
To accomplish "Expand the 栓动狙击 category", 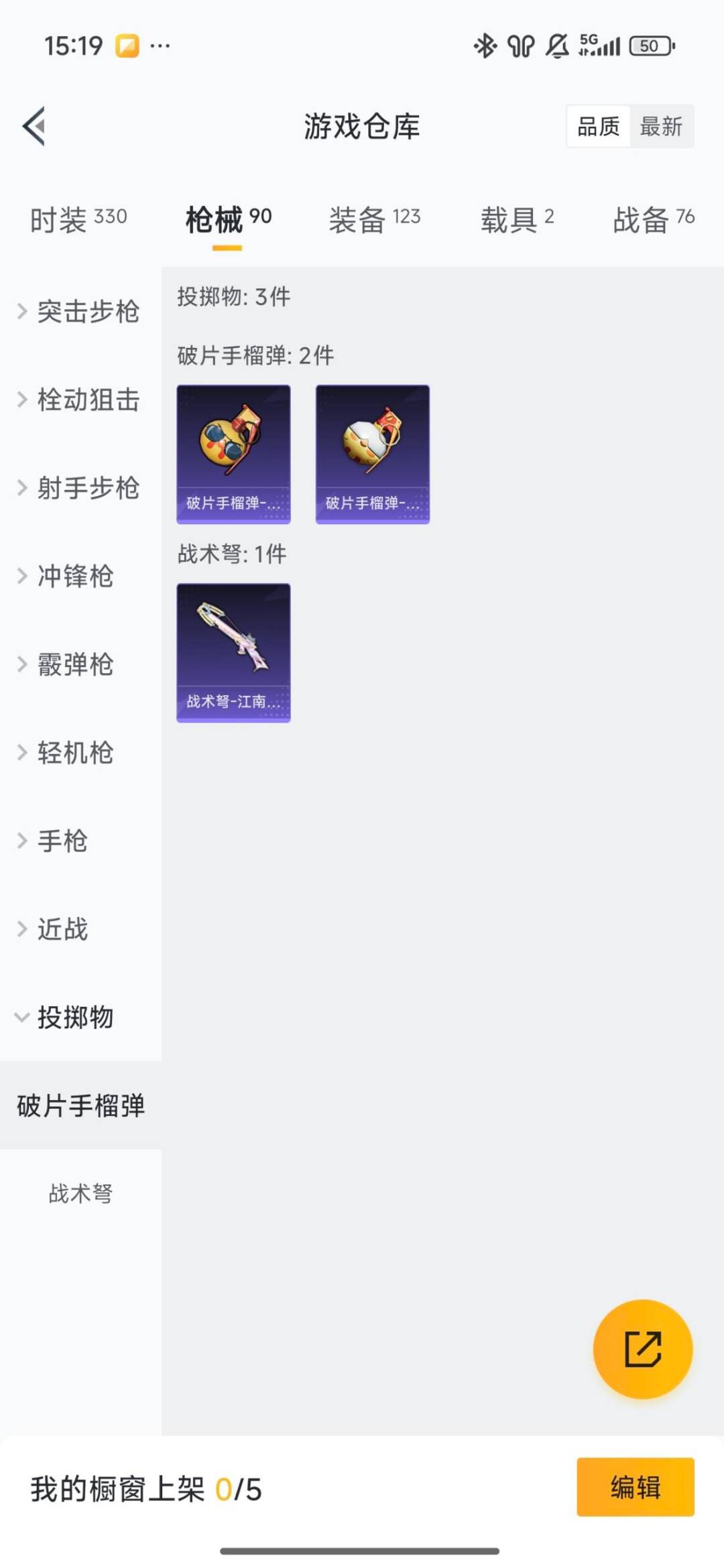I will coord(87,400).
